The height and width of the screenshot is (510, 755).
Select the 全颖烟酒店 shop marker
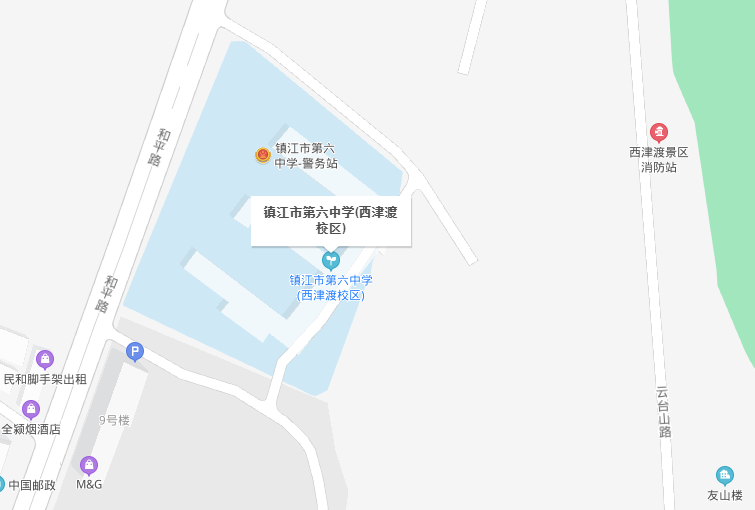click(31, 409)
